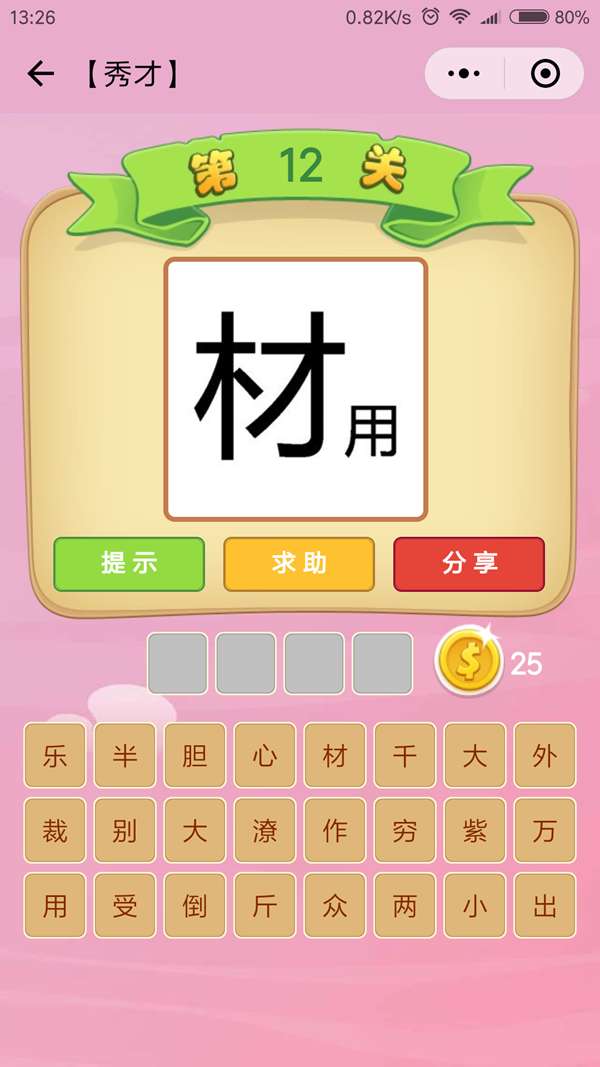Select the character tile 用
The width and height of the screenshot is (600, 1067).
[55, 905]
